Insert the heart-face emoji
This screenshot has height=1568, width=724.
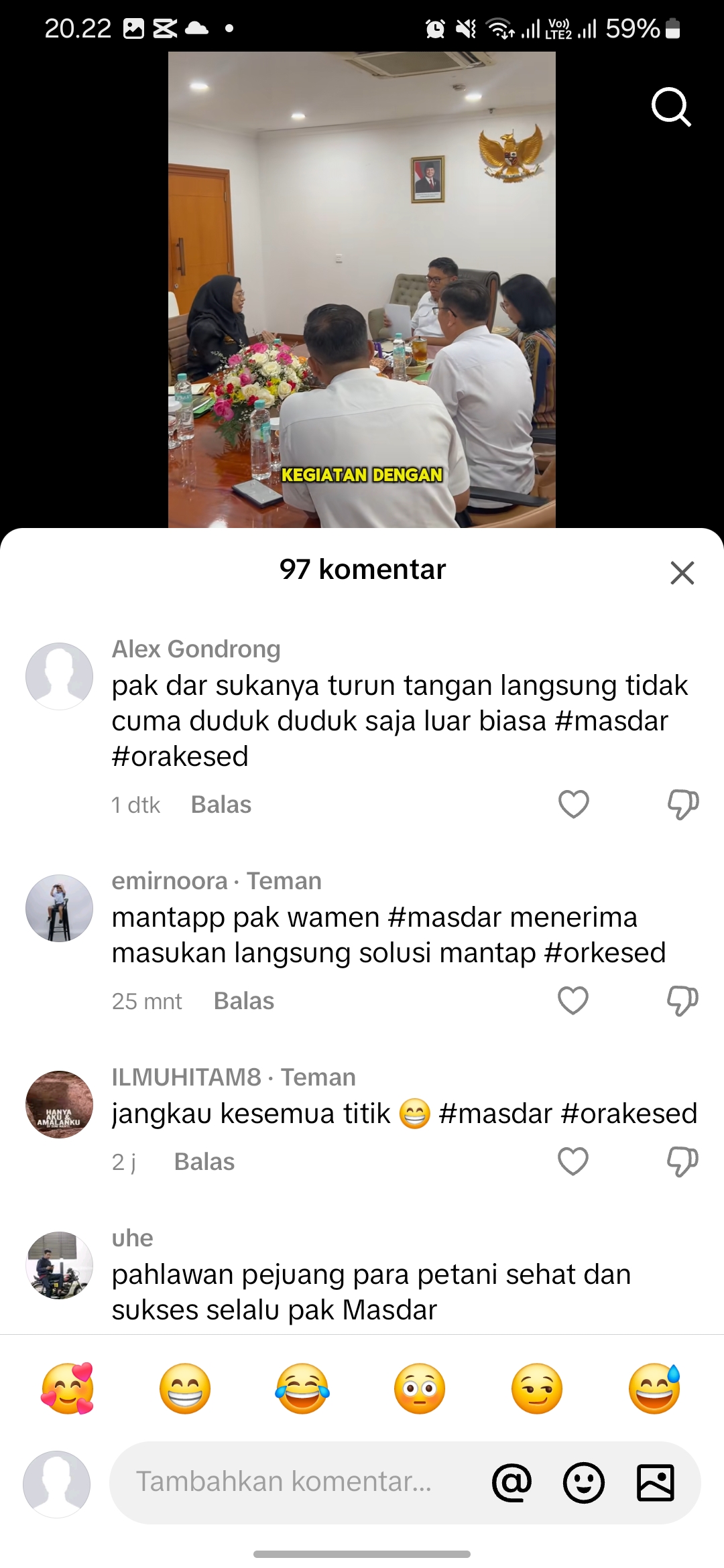tap(68, 1388)
